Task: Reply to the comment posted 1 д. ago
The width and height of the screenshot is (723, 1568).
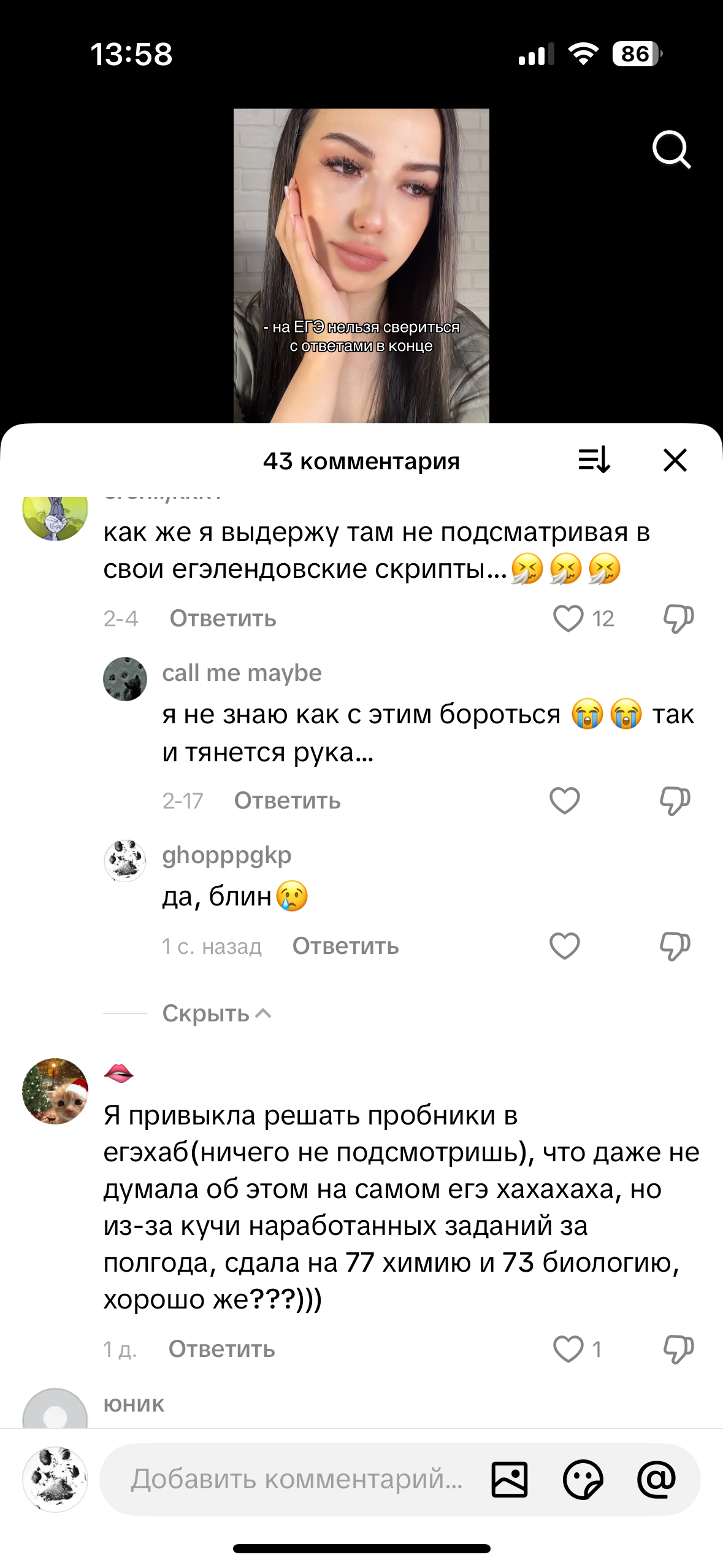Action: click(221, 1349)
